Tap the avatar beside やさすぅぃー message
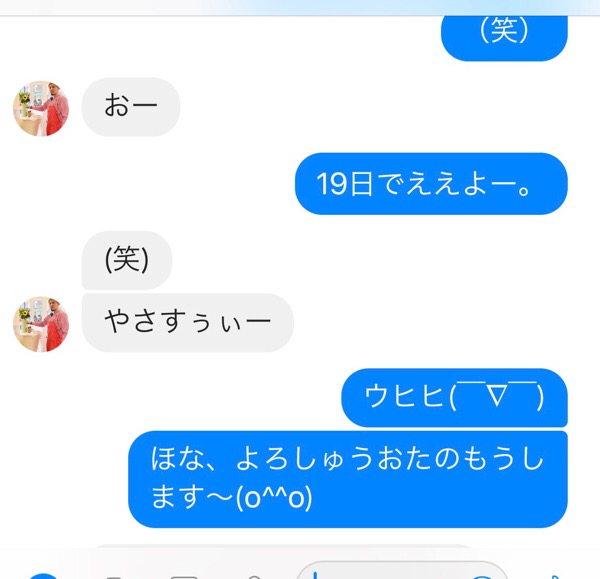 pyautogui.click(x=40, y=324)
